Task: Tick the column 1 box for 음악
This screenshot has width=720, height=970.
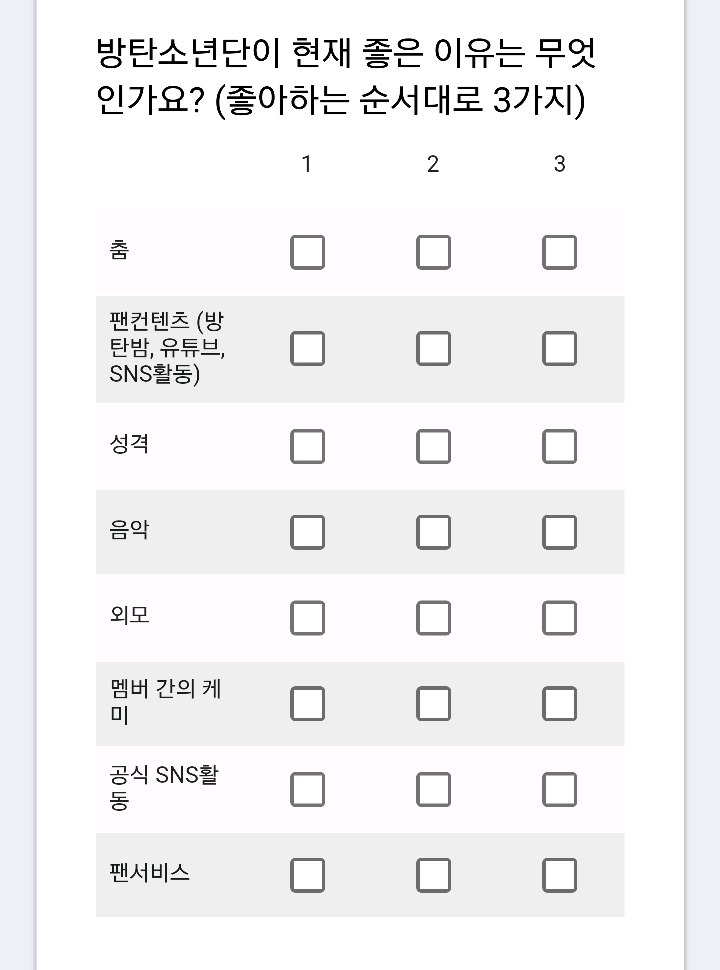Action: [307, 532]
